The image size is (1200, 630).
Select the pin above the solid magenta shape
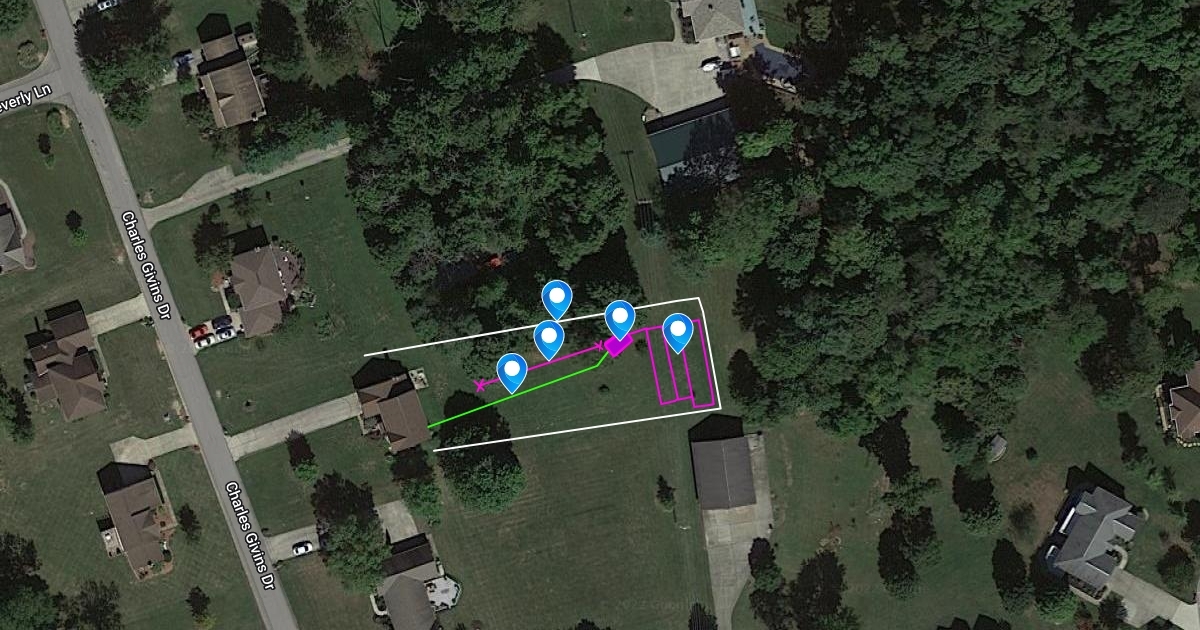coord(620,318)
